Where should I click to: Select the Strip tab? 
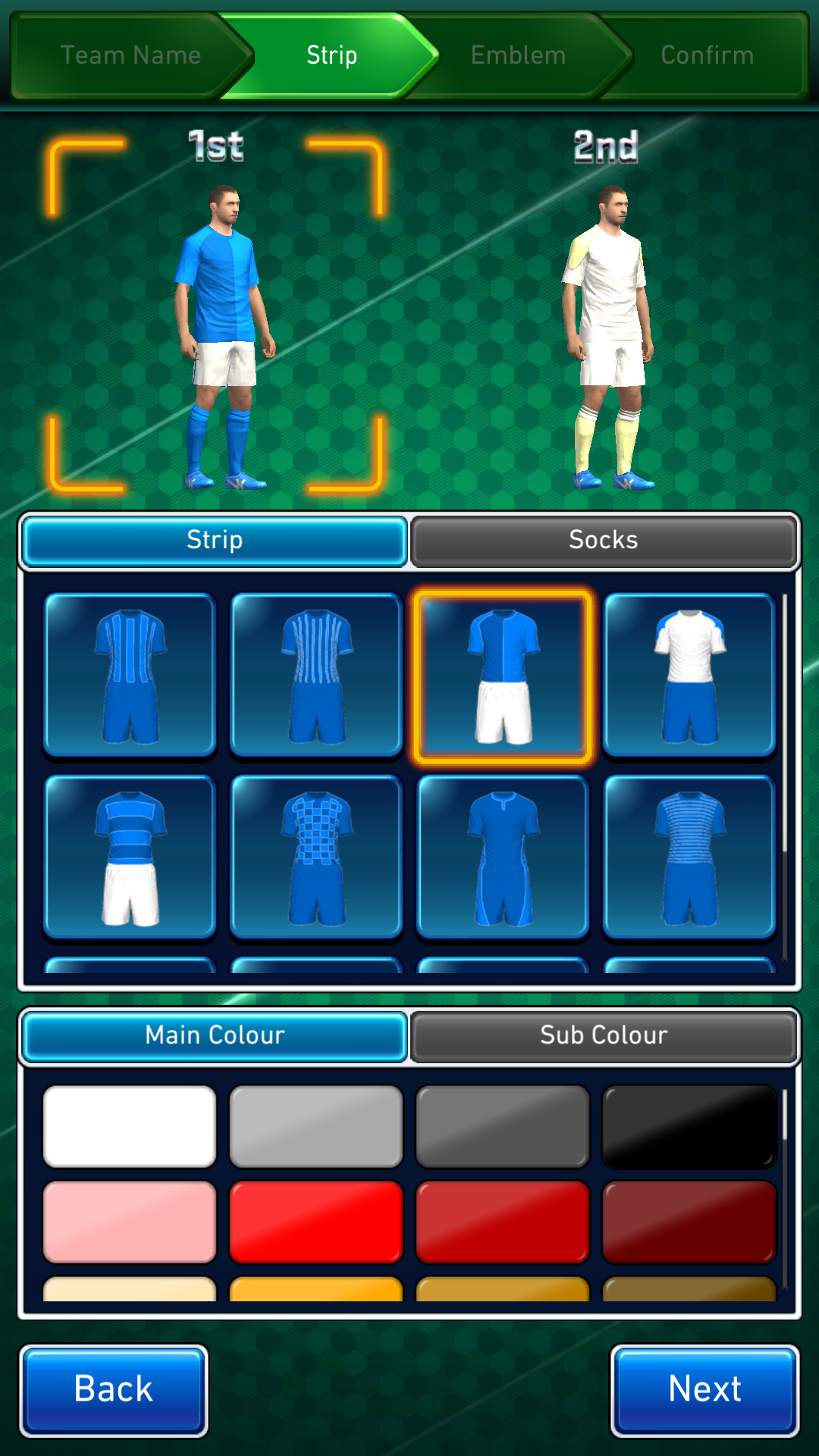pyautogui.click(x=215, y=540)
